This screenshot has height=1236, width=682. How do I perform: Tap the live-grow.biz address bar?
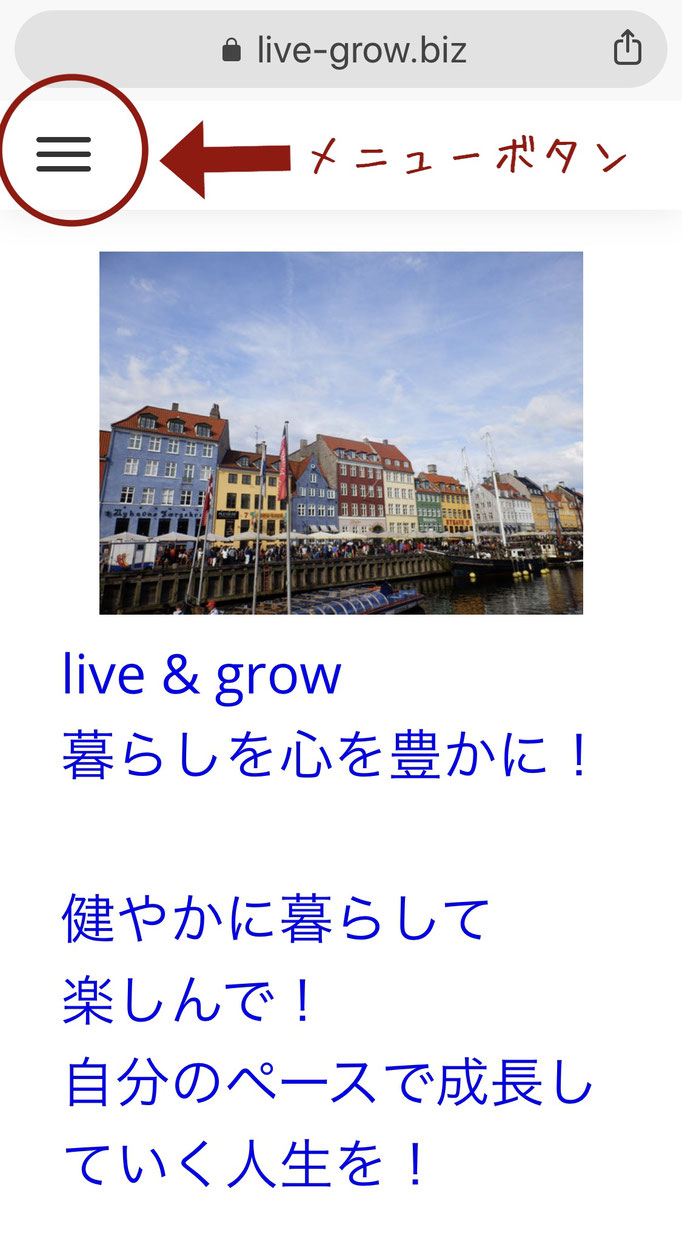tap(344, 49)
